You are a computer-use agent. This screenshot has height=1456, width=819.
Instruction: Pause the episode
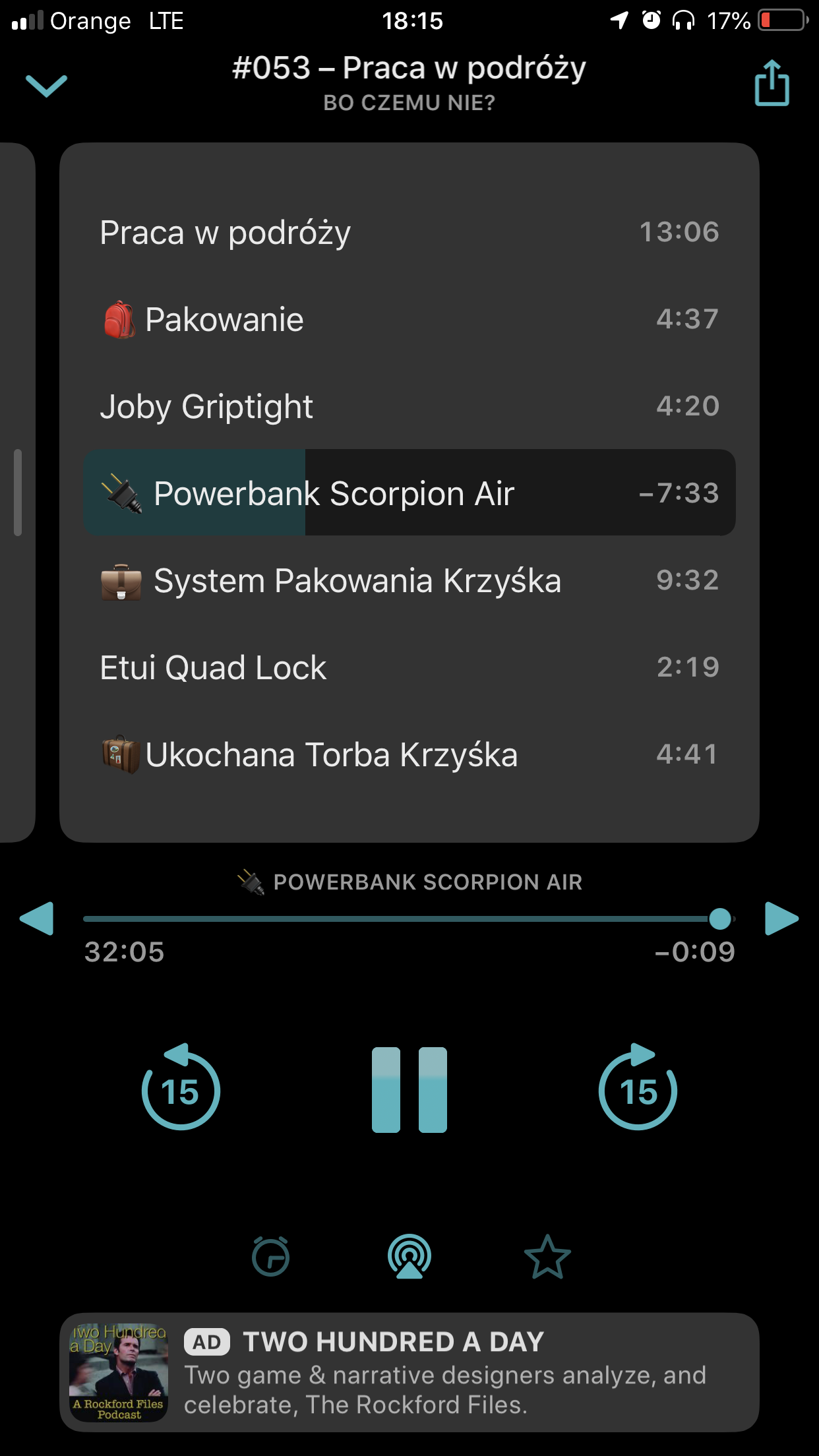click(409, 1089)
